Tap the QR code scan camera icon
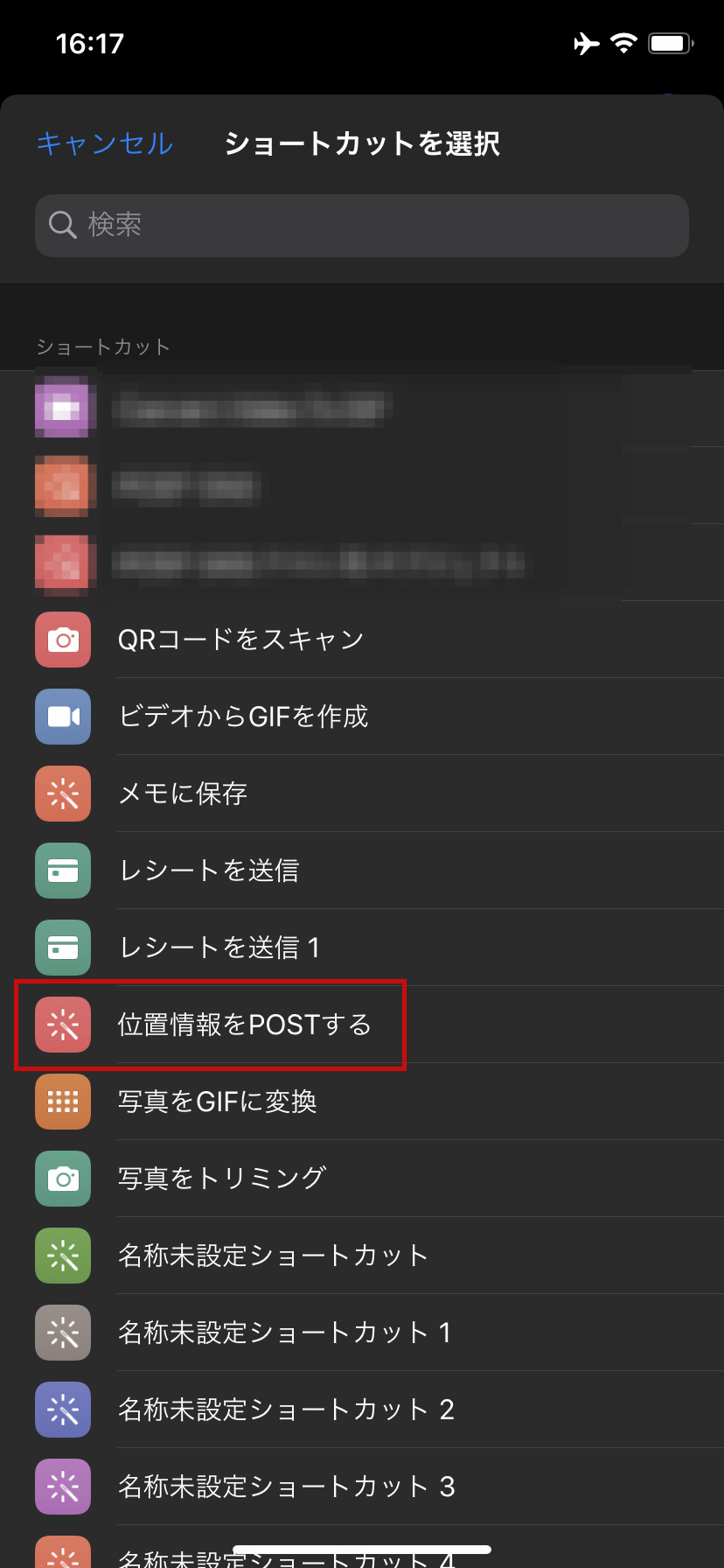724x1568 pixels. point(62,640)
